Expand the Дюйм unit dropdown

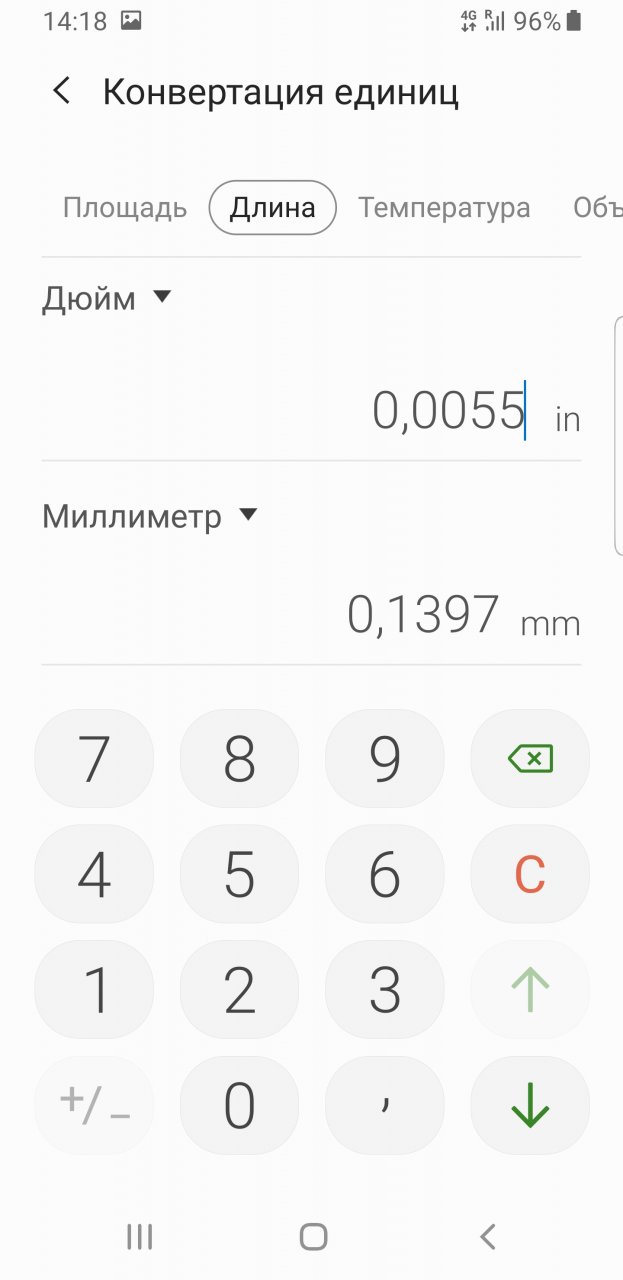[x=107, y=298]
